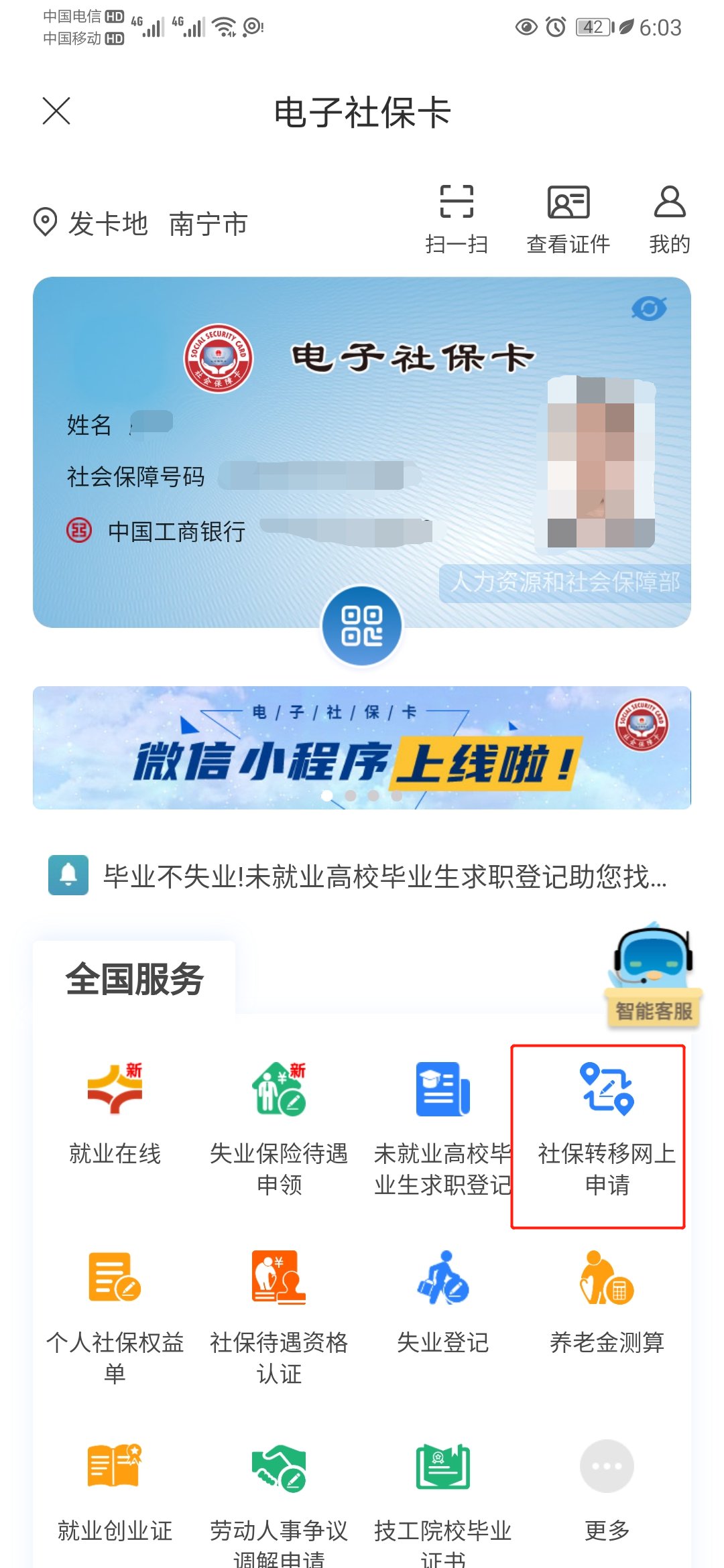The image size is (724, 1568).
Task: Show the card QR code button
Action: (362, 626)
